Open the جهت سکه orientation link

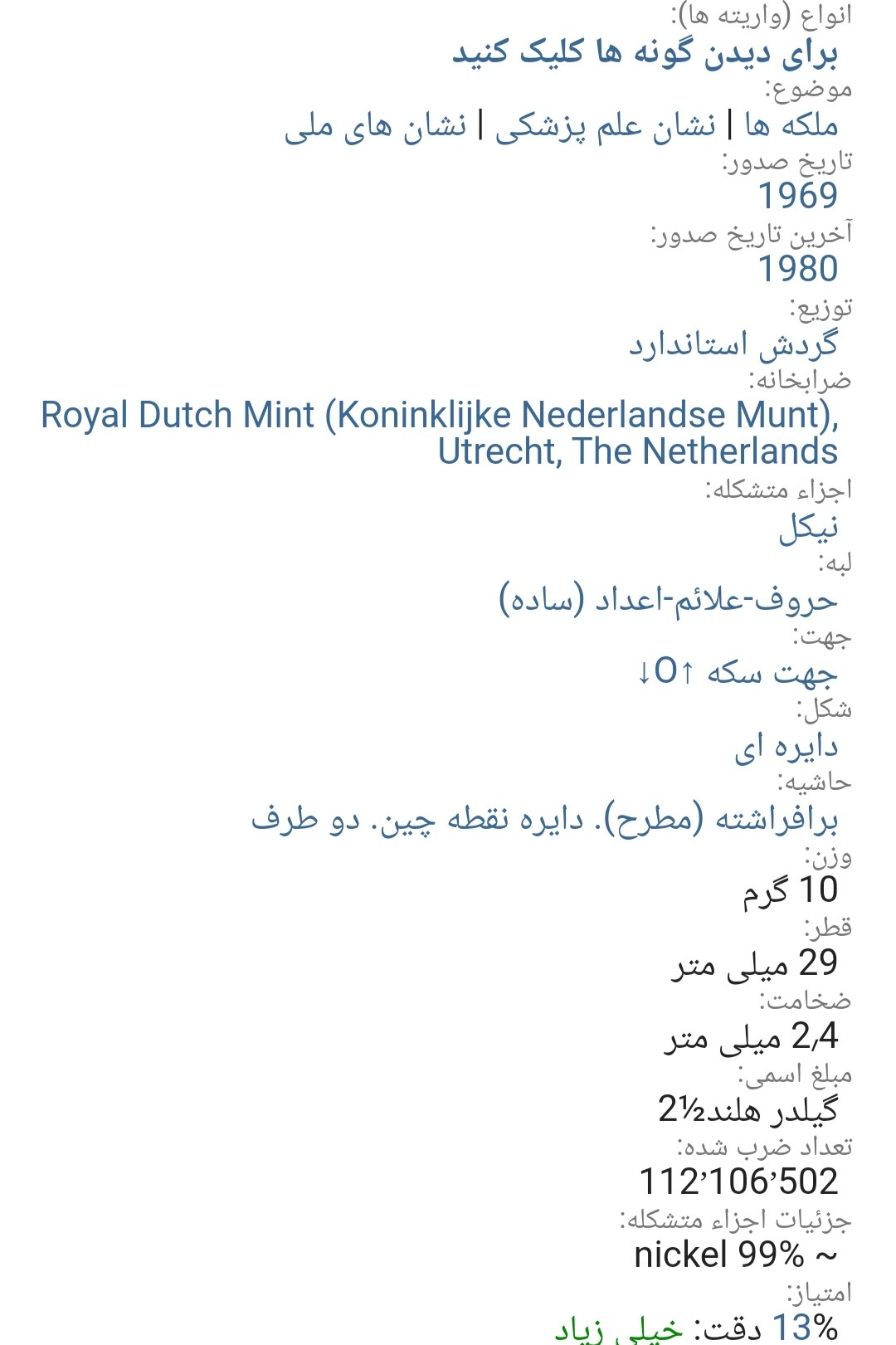click(737, 672)
